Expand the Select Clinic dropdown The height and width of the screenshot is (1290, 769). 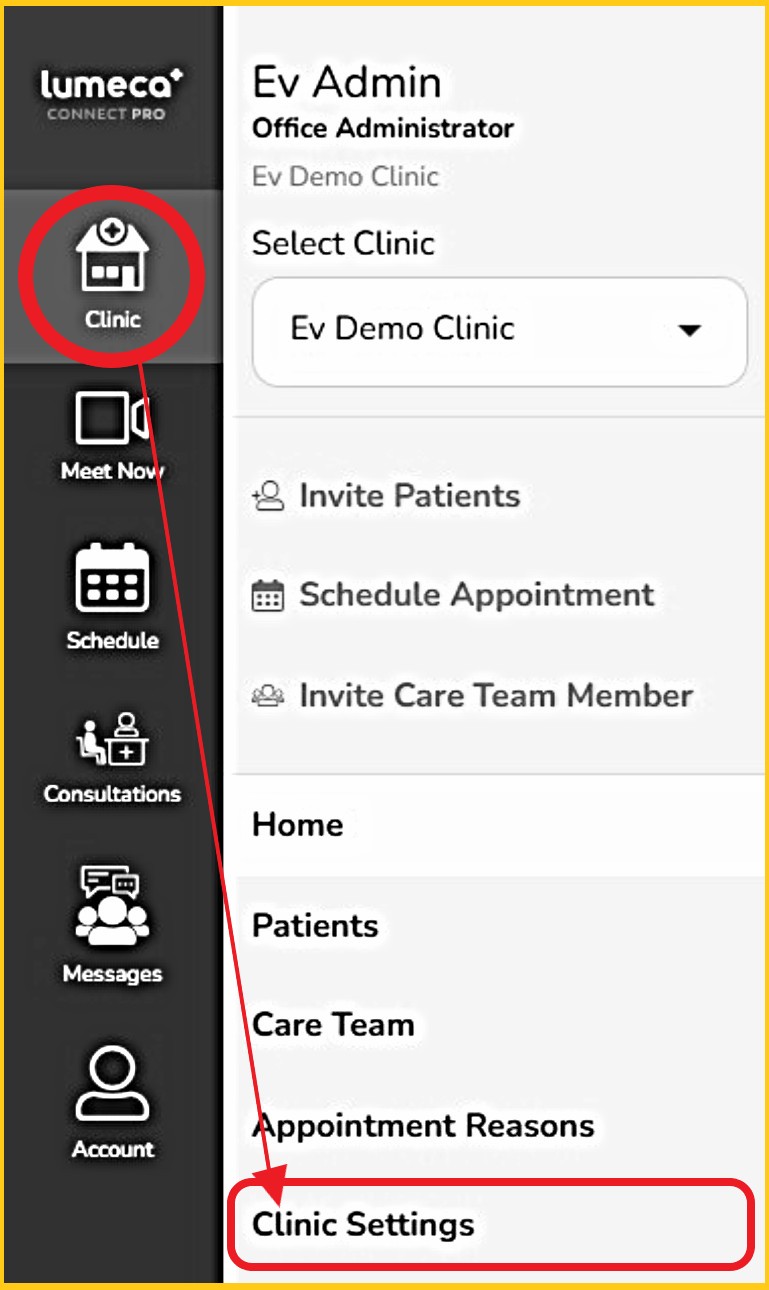click(499, 331)
